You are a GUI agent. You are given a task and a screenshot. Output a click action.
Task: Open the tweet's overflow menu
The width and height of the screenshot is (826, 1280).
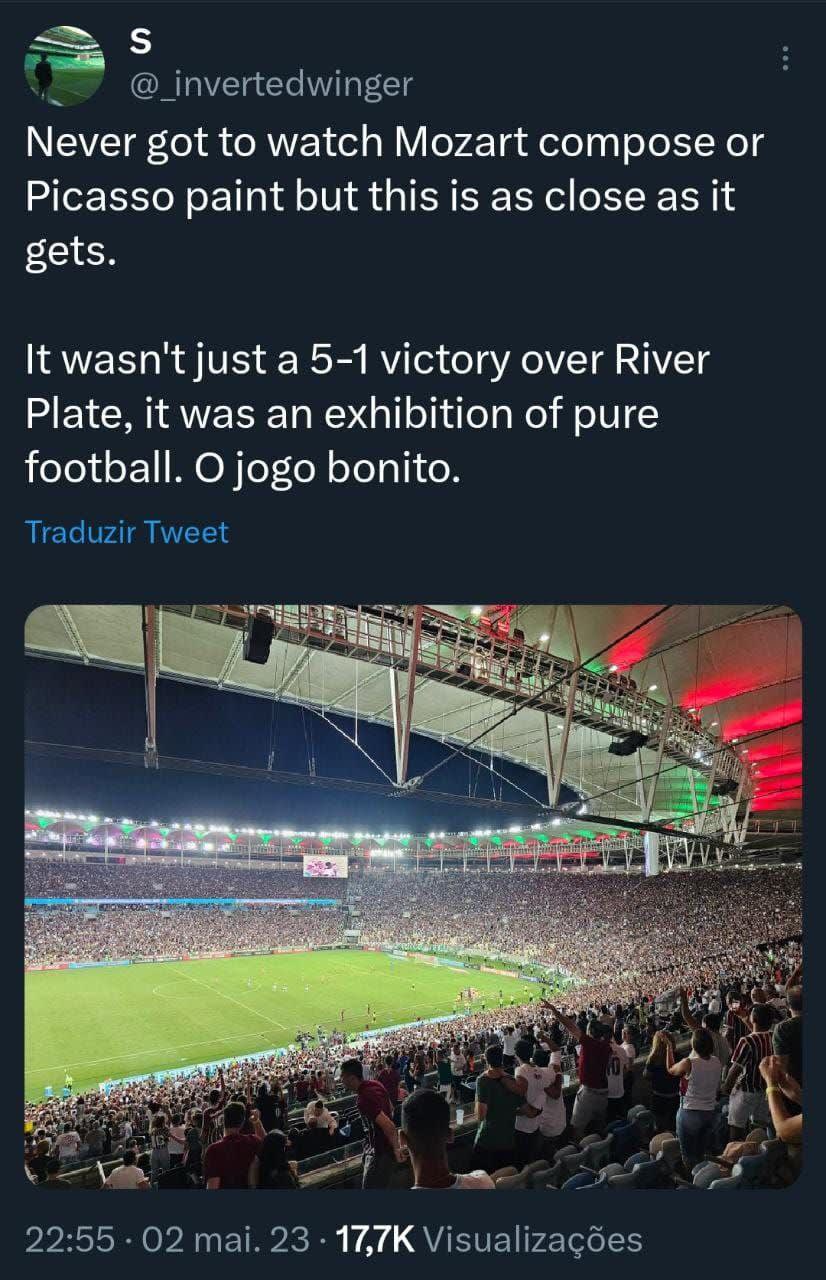click(x=786, y=59)
